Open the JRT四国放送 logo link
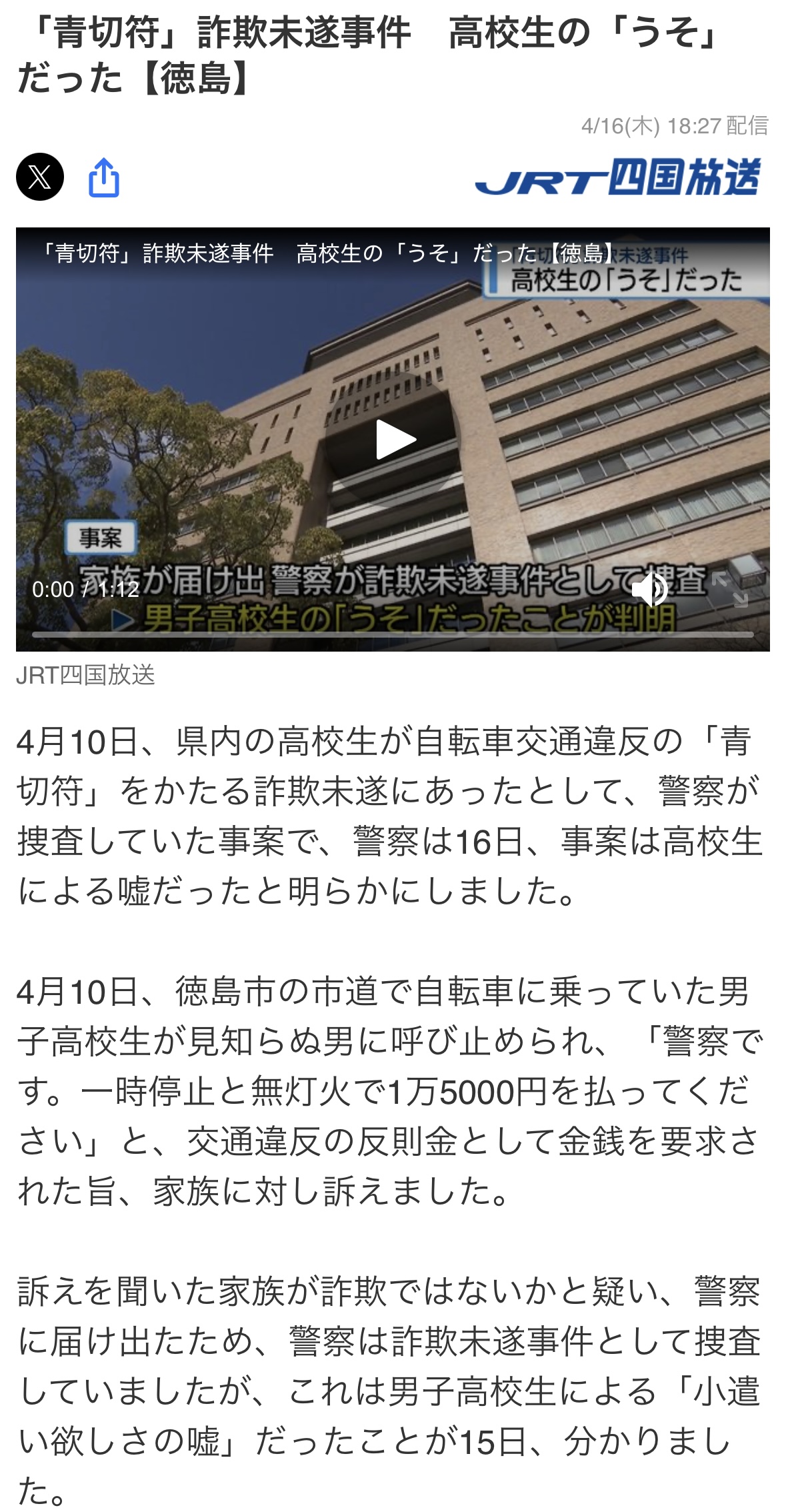Viewport: 786px width, 1512px height. (617, 177)
